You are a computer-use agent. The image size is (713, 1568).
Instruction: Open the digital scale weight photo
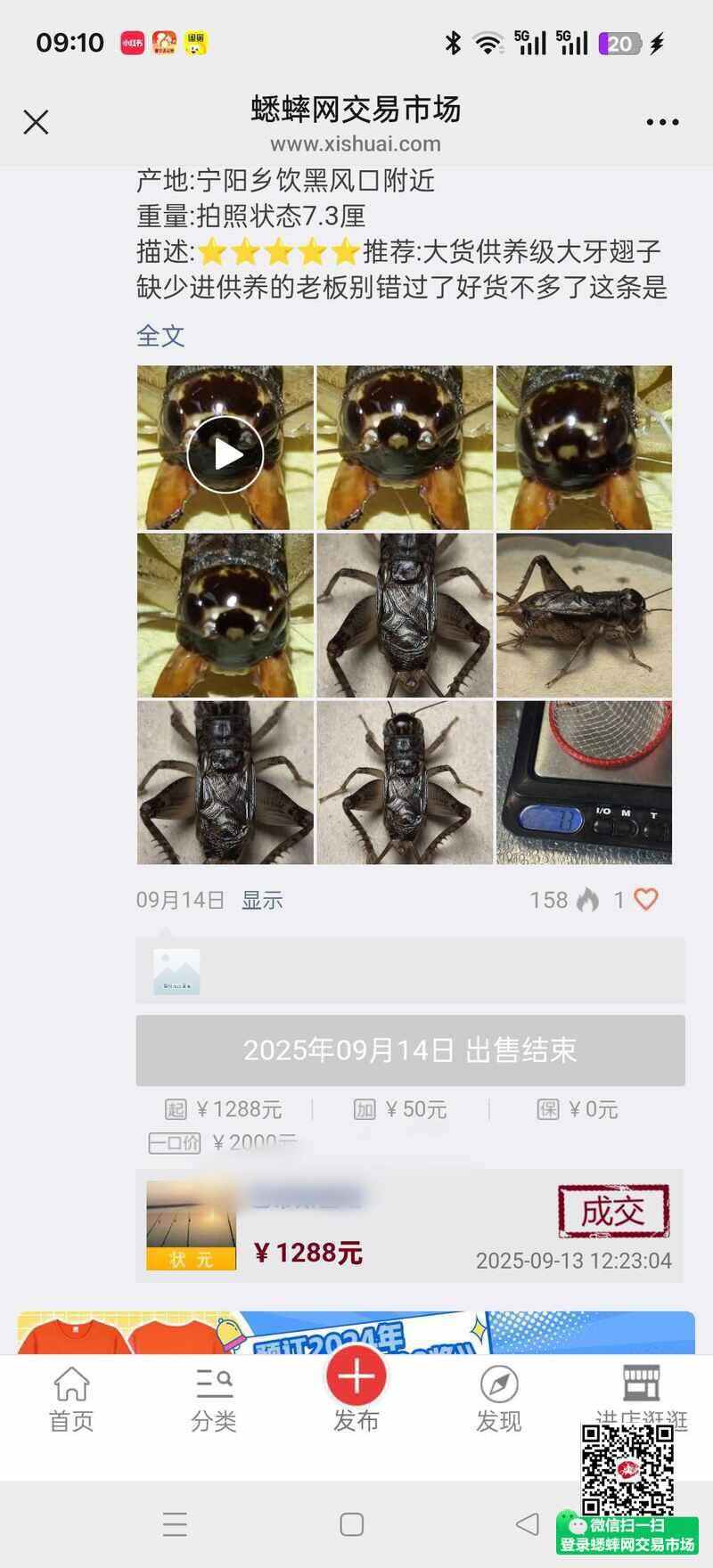click(584, 782)
